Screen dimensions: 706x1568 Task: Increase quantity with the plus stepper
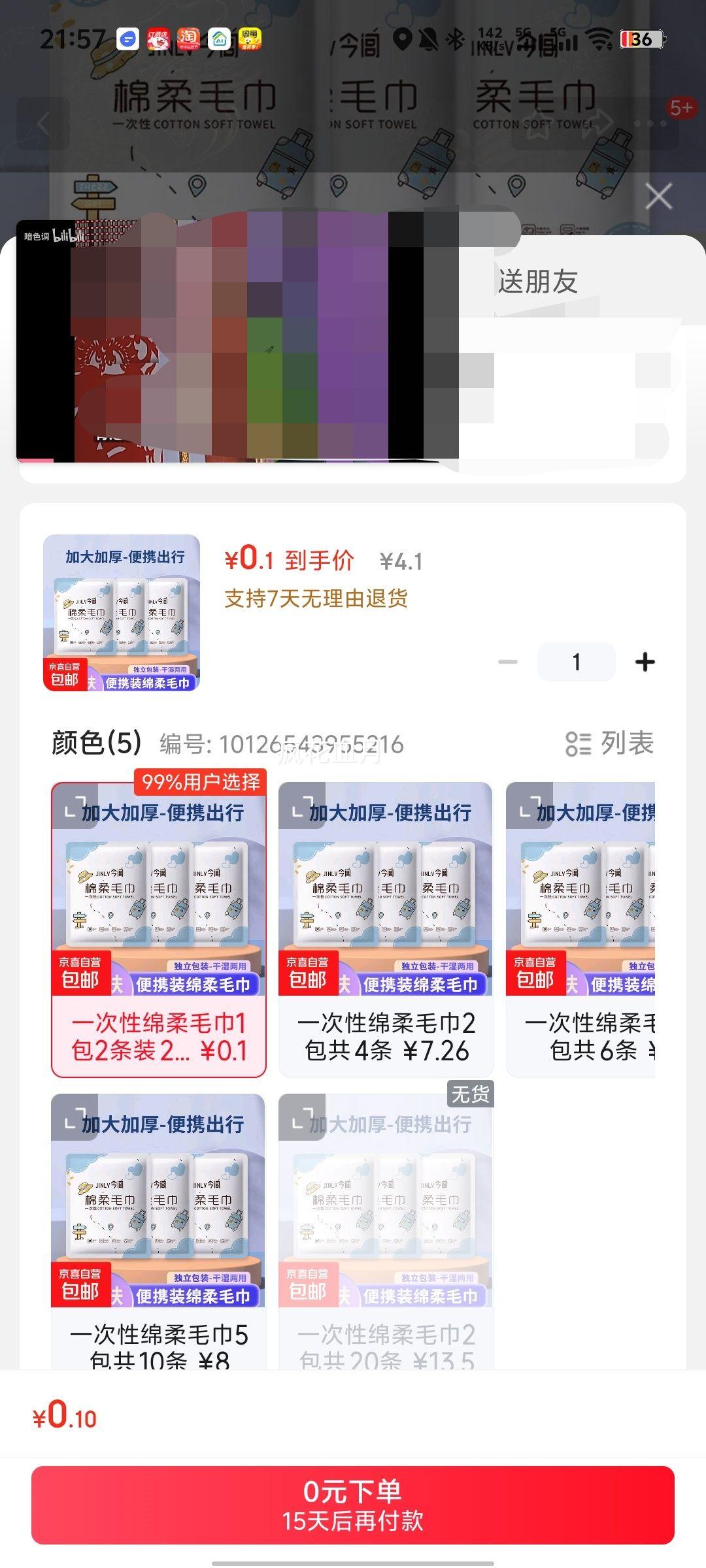(647, 661)
